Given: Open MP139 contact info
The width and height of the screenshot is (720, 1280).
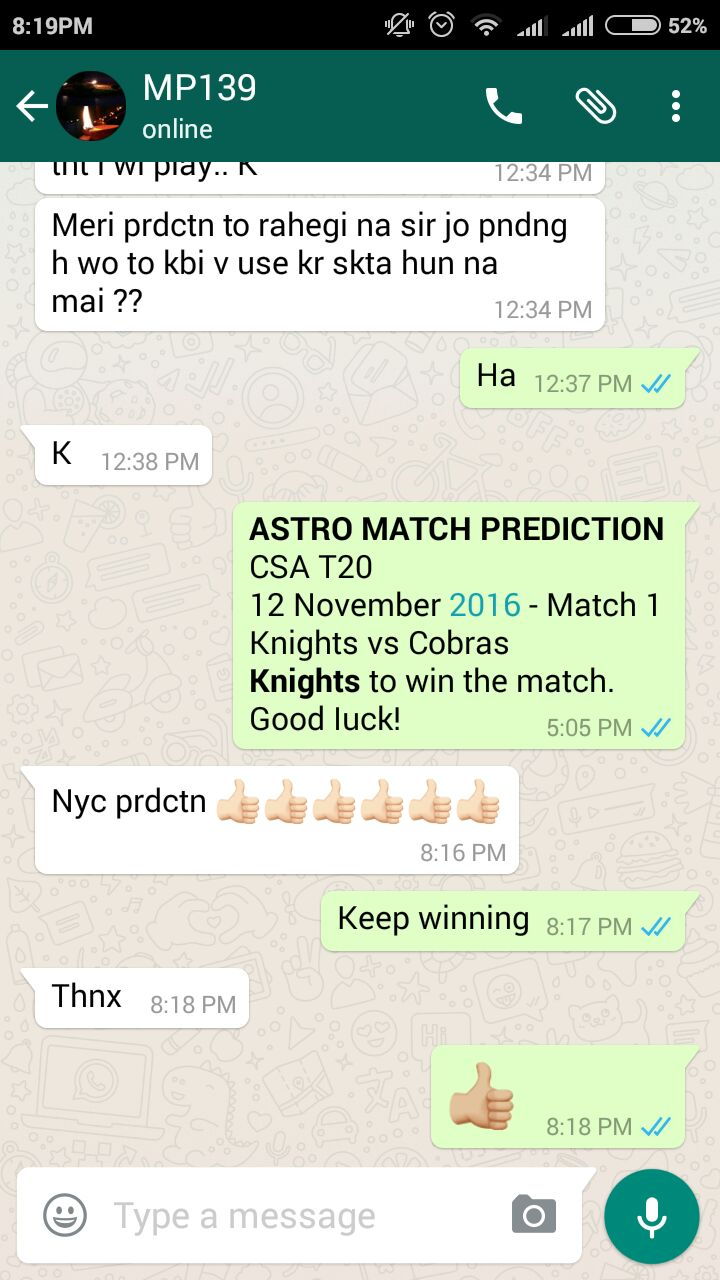Looking at the screenshot, I should point(199,106).
